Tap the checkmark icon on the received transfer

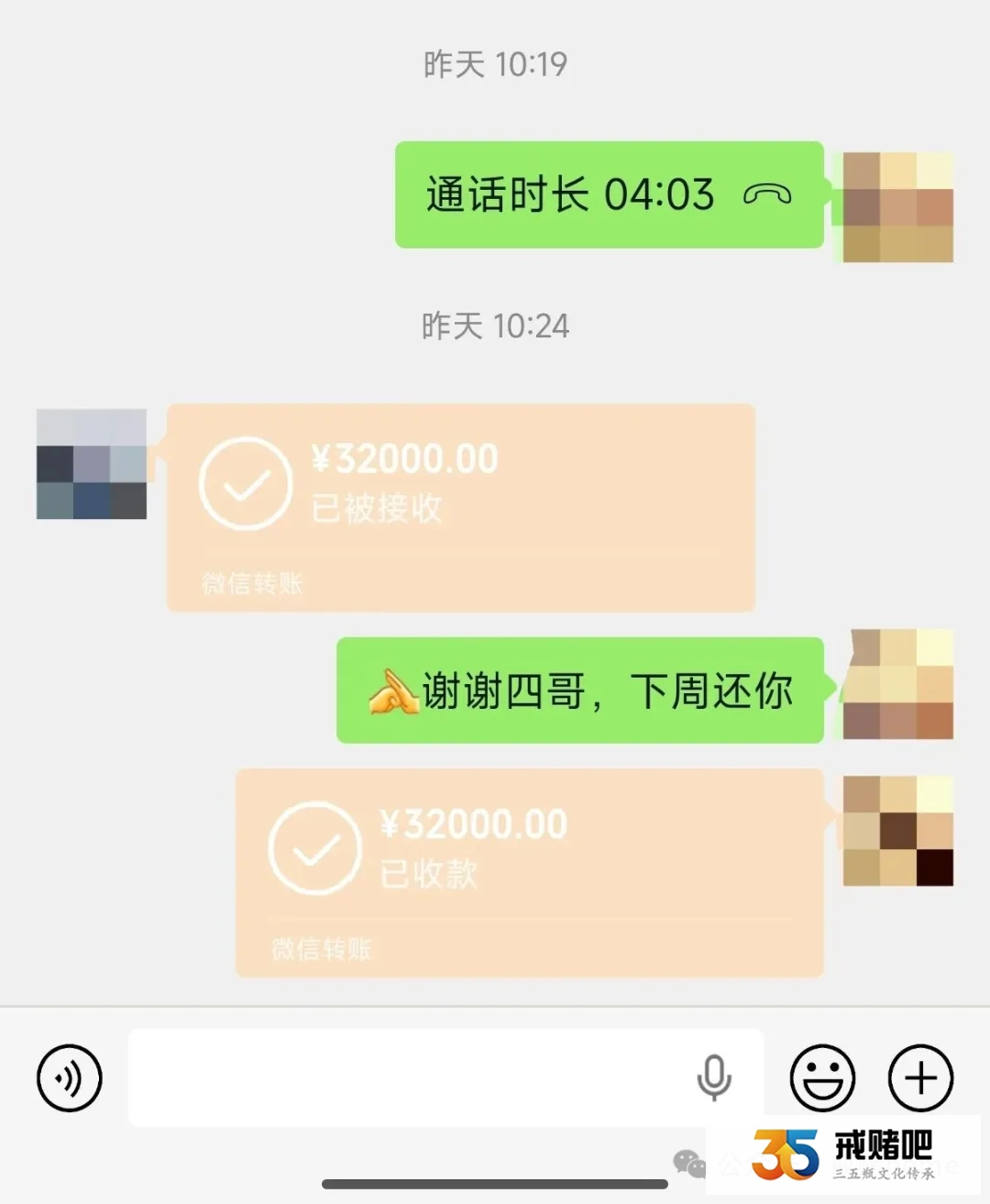click(243, 483)
